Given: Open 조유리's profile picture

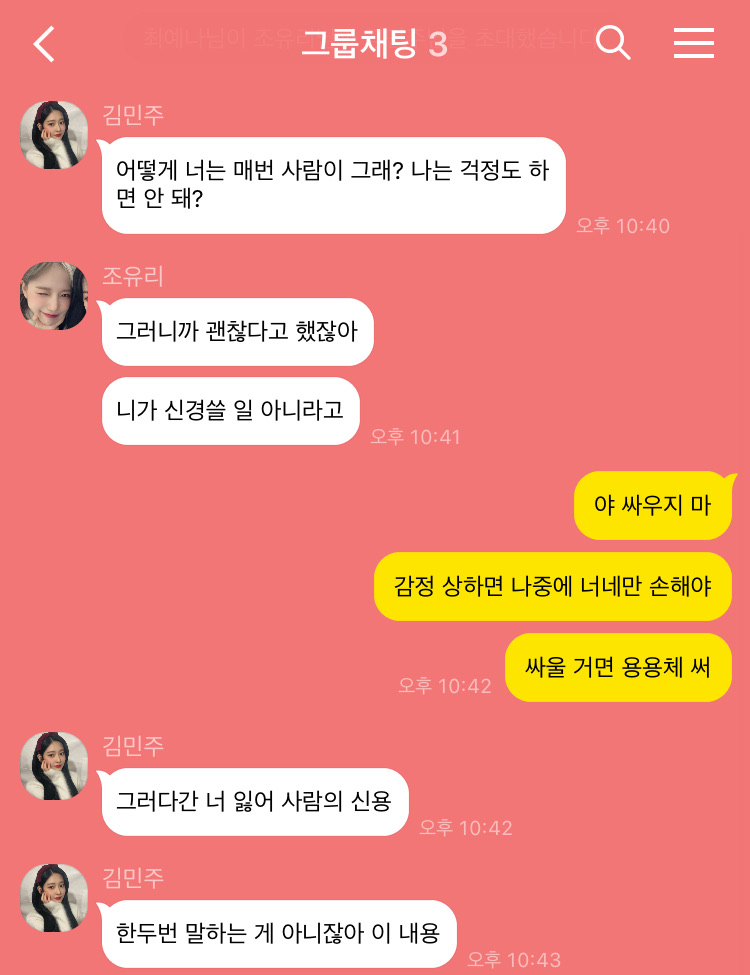Looking at the screenshot, I should [x=54, y=296].
